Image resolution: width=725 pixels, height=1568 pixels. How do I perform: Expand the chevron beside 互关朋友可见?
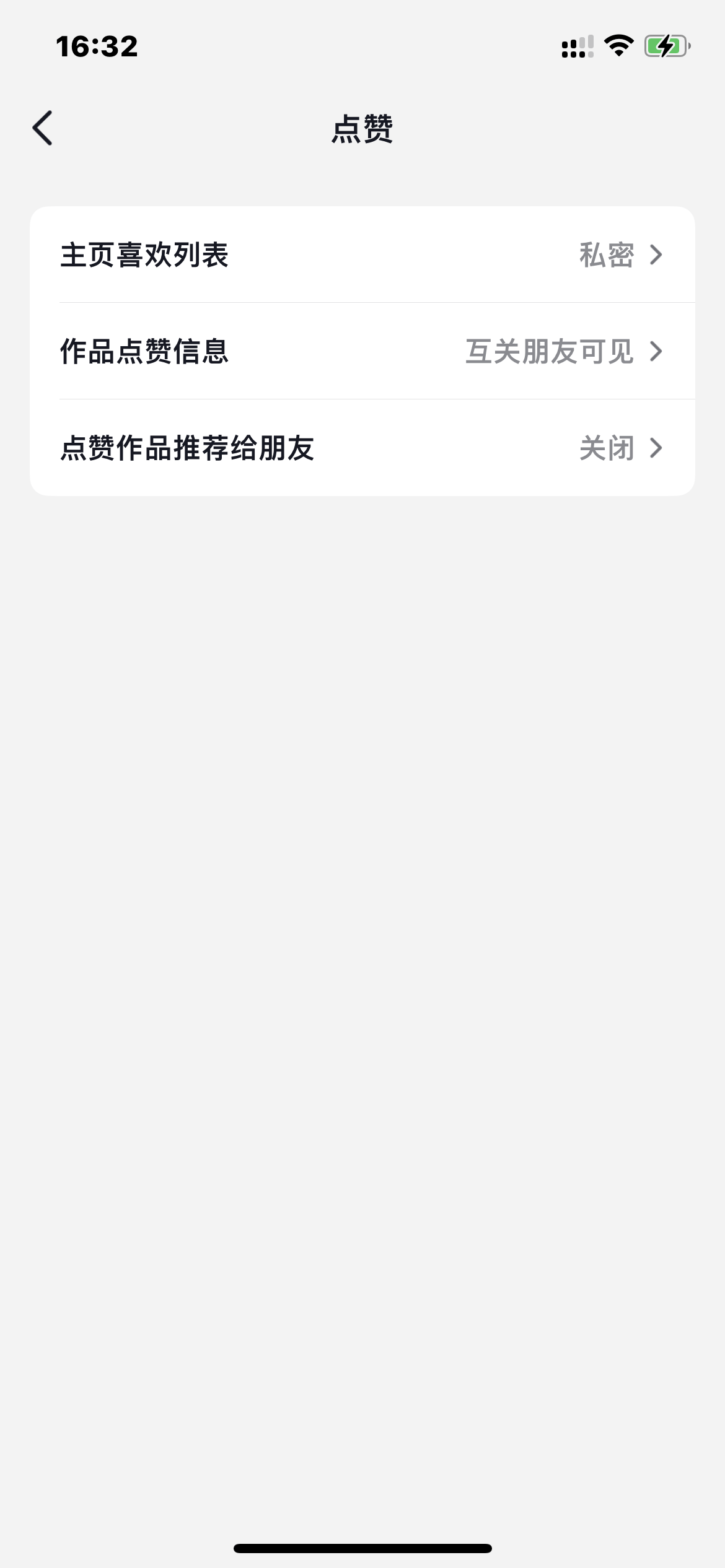pyautogui.click(x=657, y=351)
